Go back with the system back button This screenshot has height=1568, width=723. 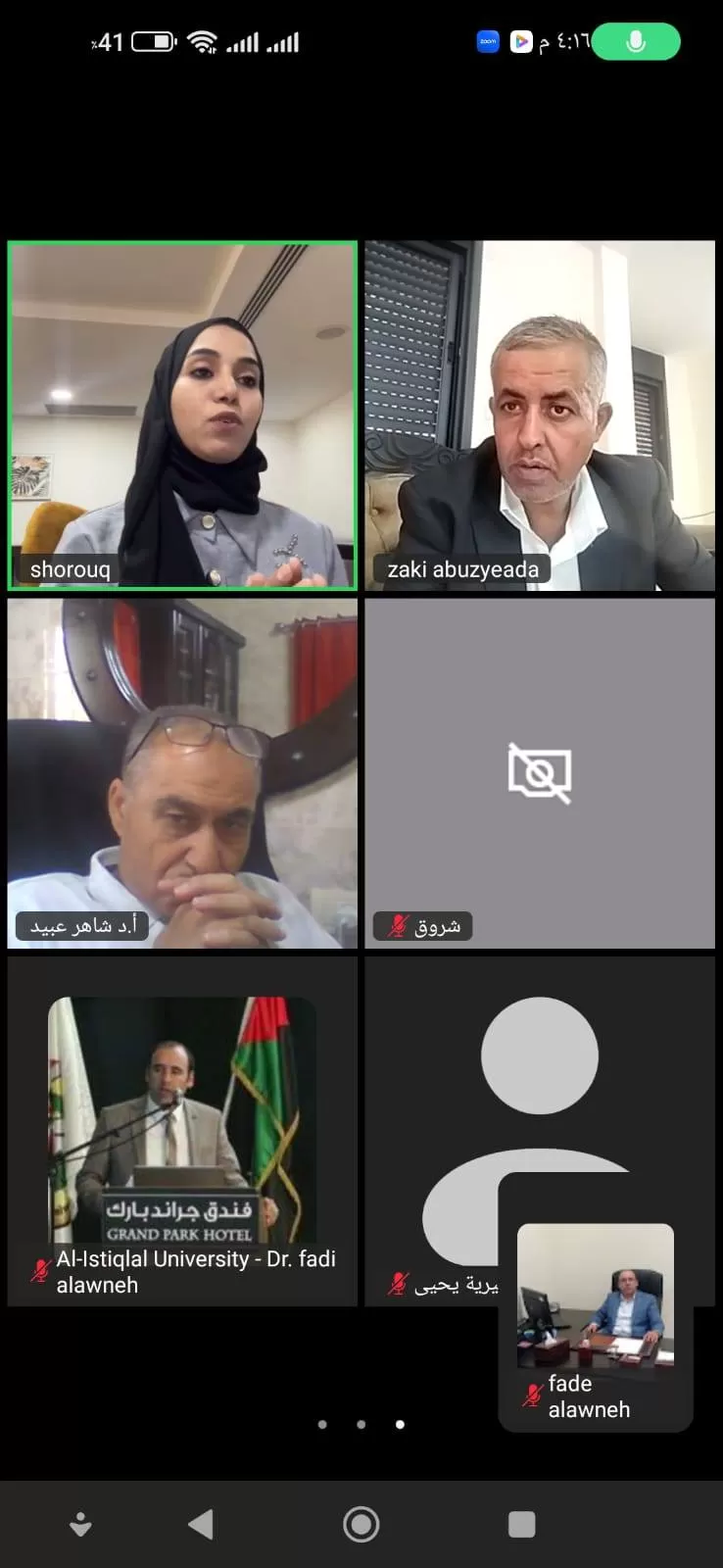point(201,1524)
